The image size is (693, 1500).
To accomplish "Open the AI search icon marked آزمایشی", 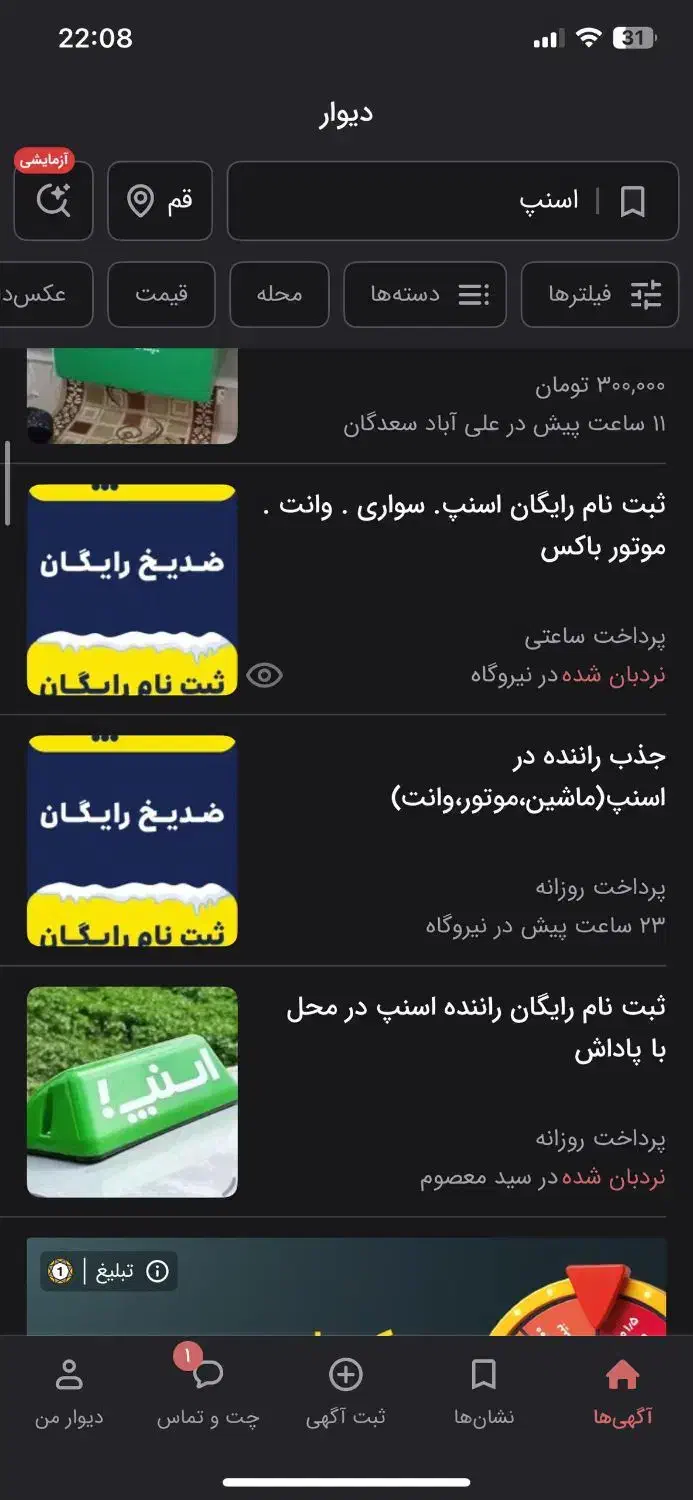I will [x=53, y=201].
